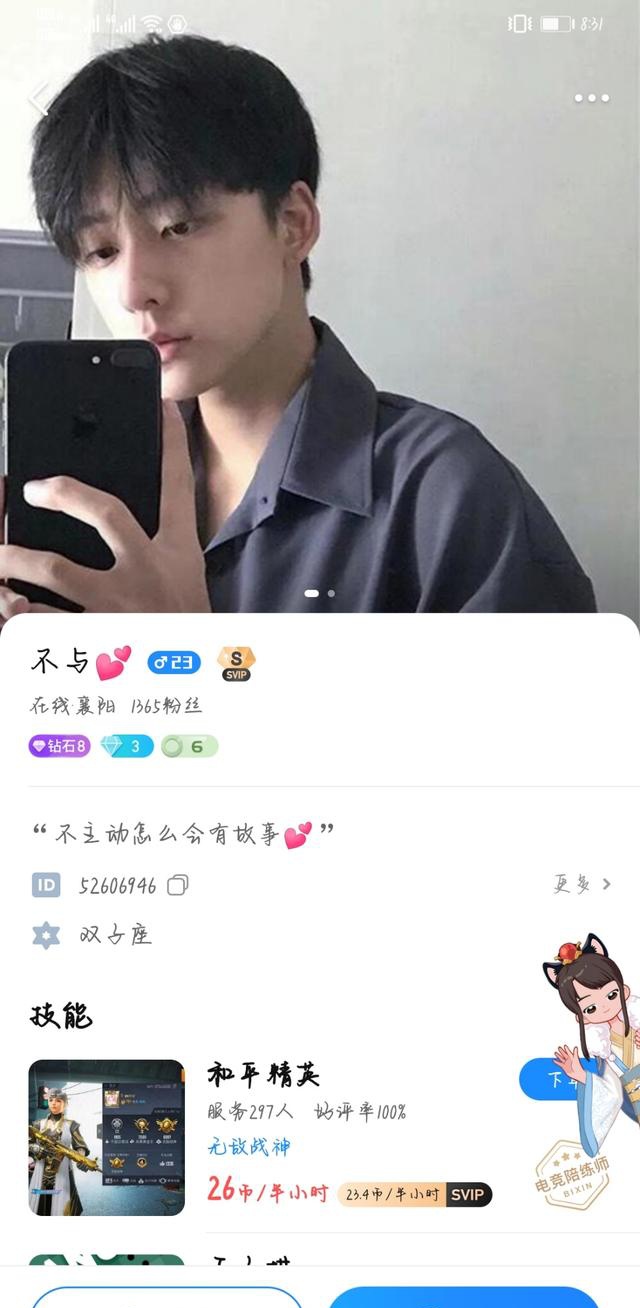
Task: Open the three-dot overflow menu
Action: point(591,98)
